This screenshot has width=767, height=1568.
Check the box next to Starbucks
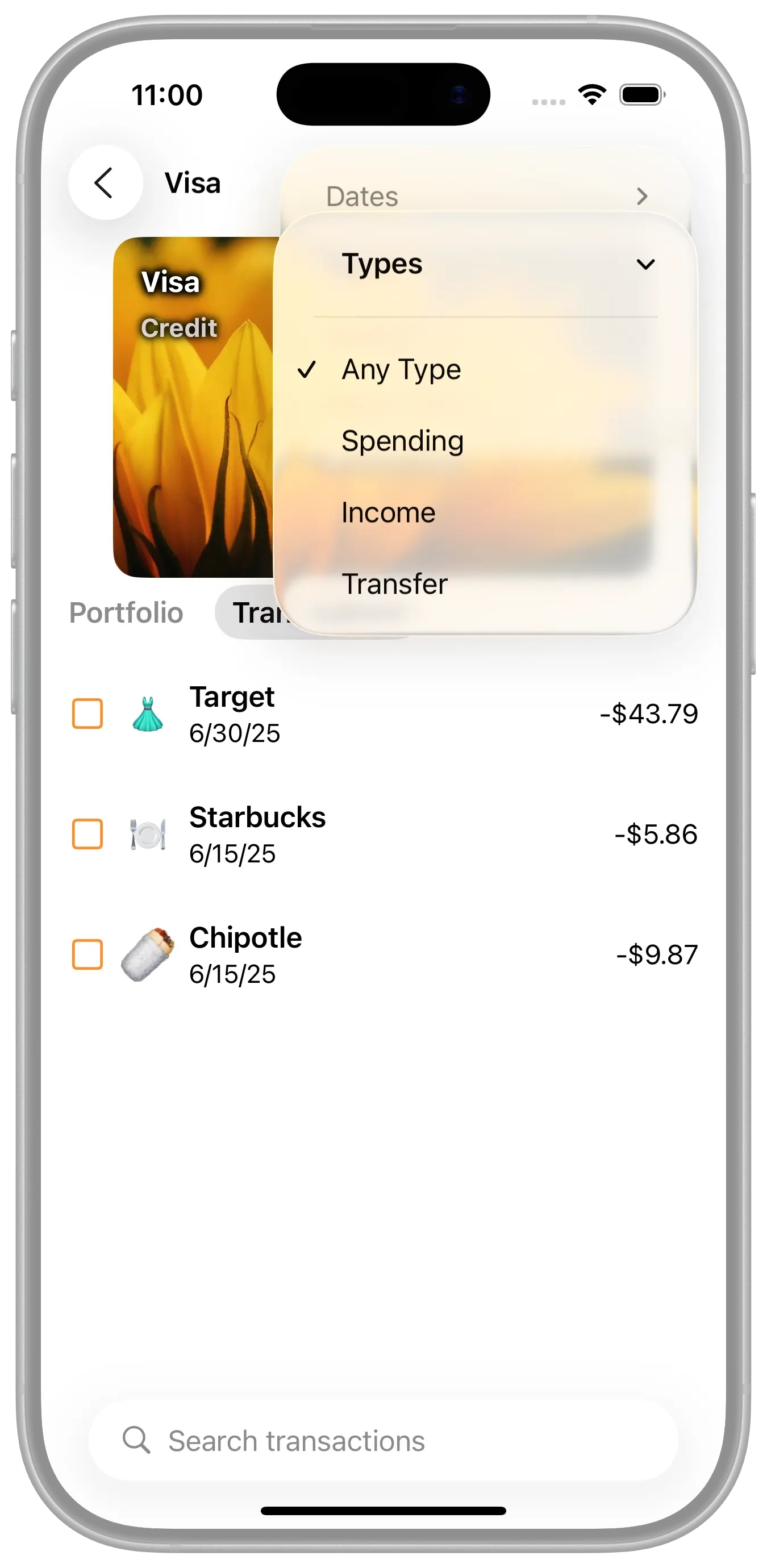pos(87,834)
